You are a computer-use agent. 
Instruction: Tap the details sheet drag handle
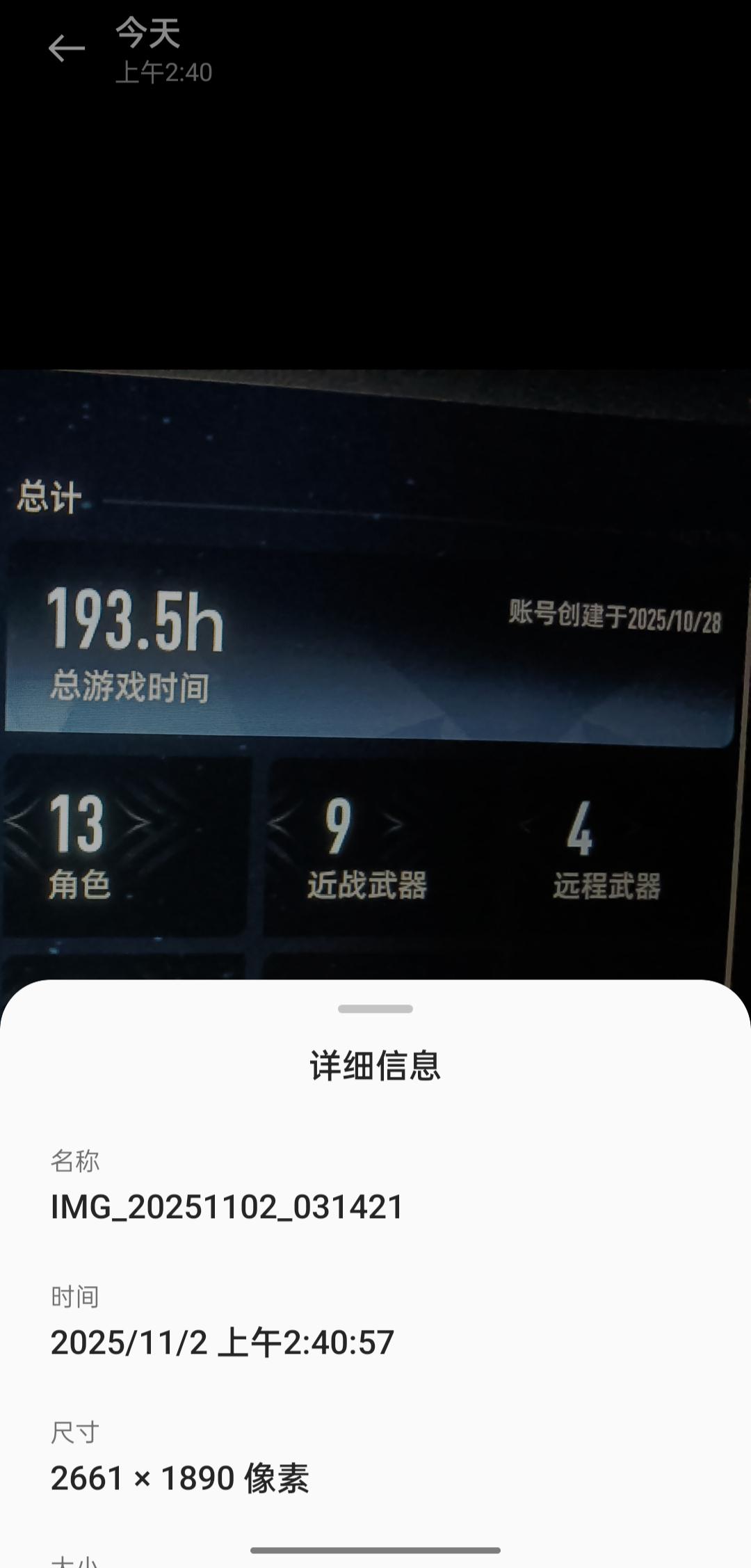375,1009
